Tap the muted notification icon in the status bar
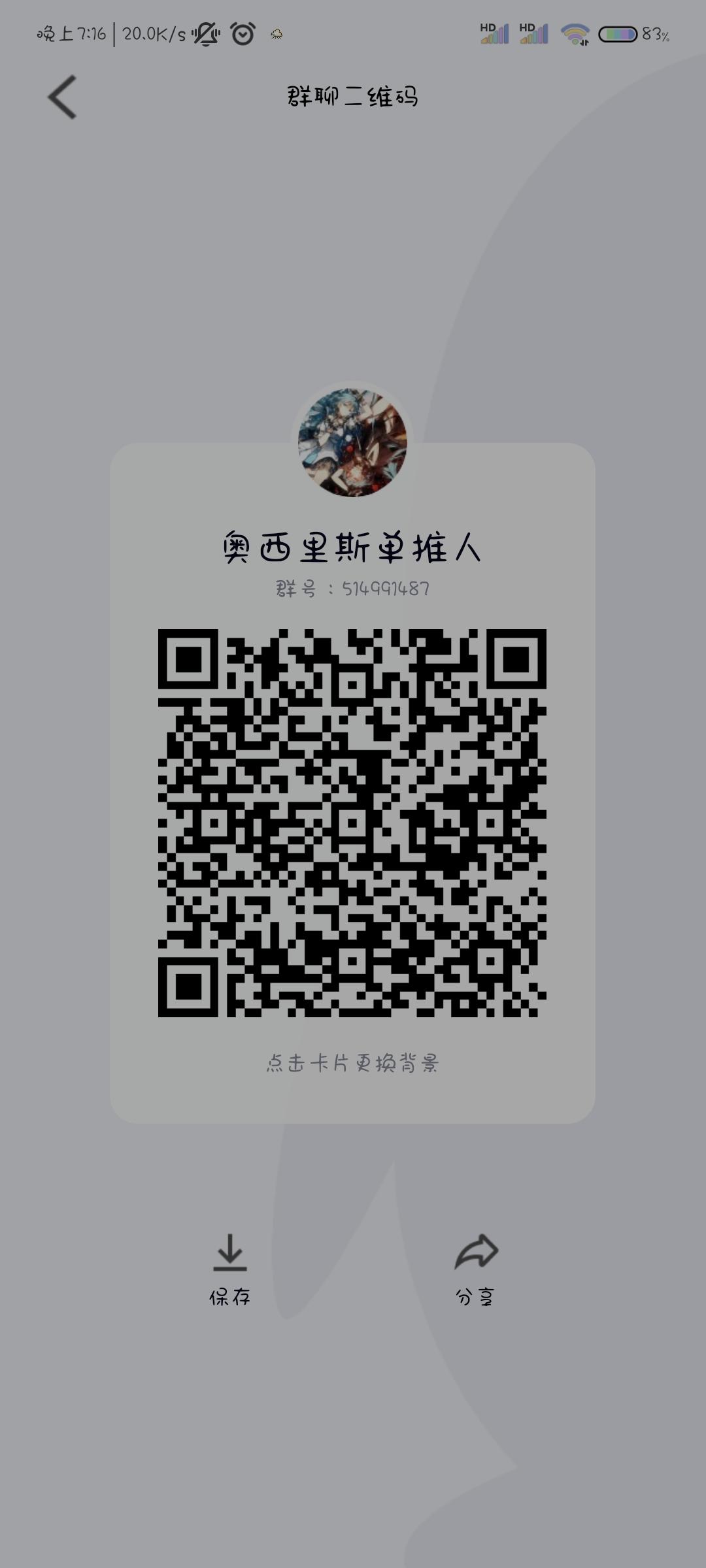The width and height of the screenshot is (706, 1568). click(205, 34)
